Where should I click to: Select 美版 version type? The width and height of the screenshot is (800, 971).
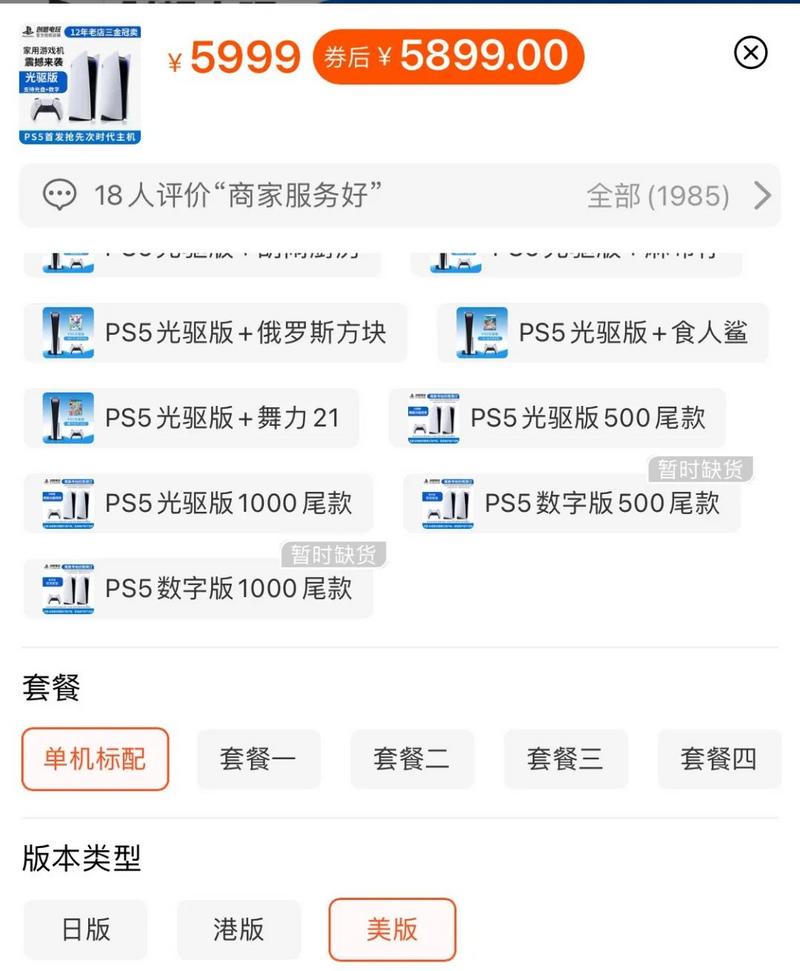coord(392,929)
